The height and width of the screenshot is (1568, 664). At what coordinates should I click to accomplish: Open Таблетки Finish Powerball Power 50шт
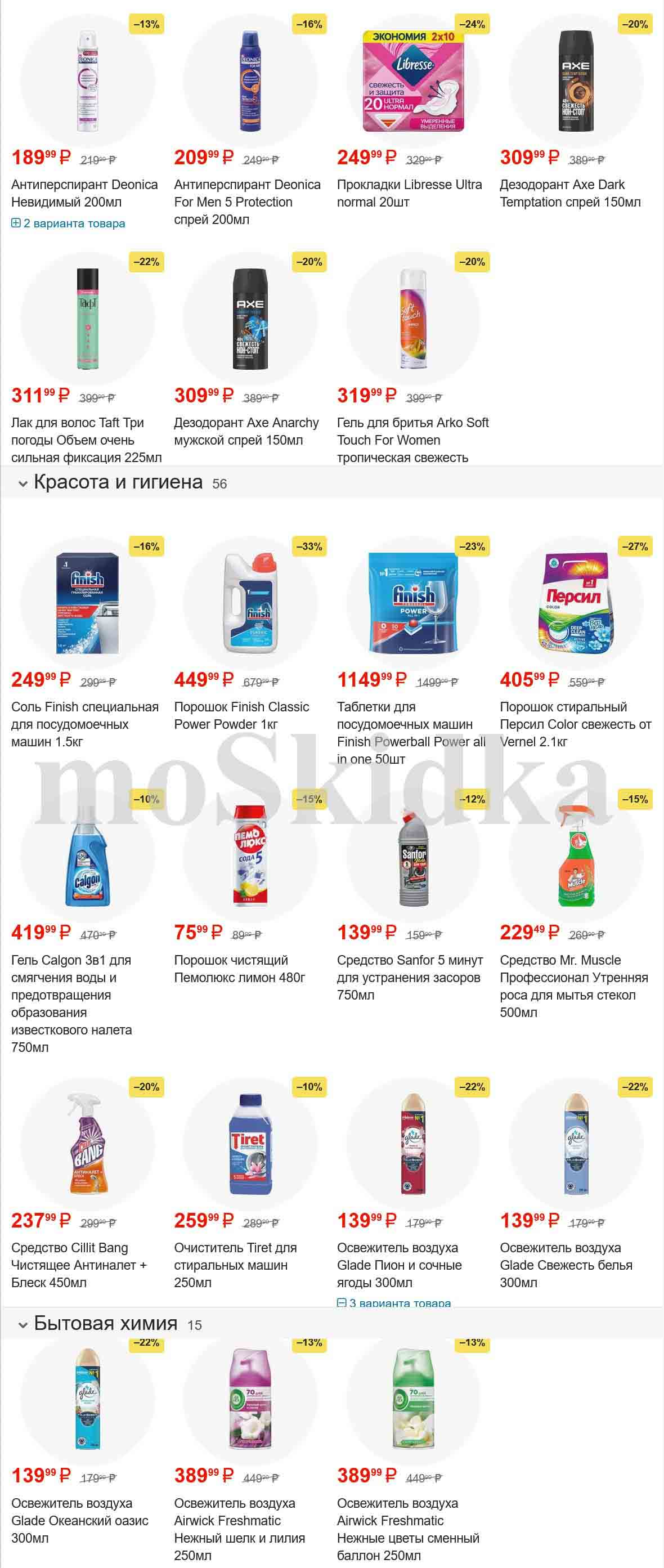tap(411, 732)
